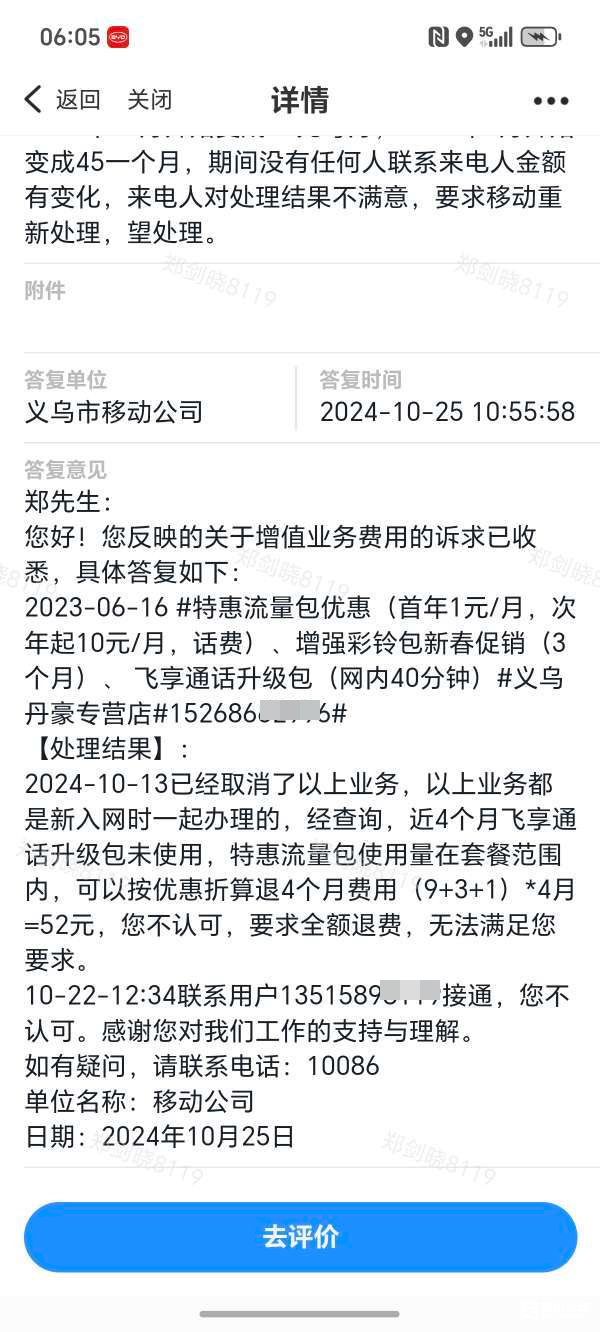Open the three-dot more menu
Viewport: 600px width, 1332px height.
tap(551, 100)
